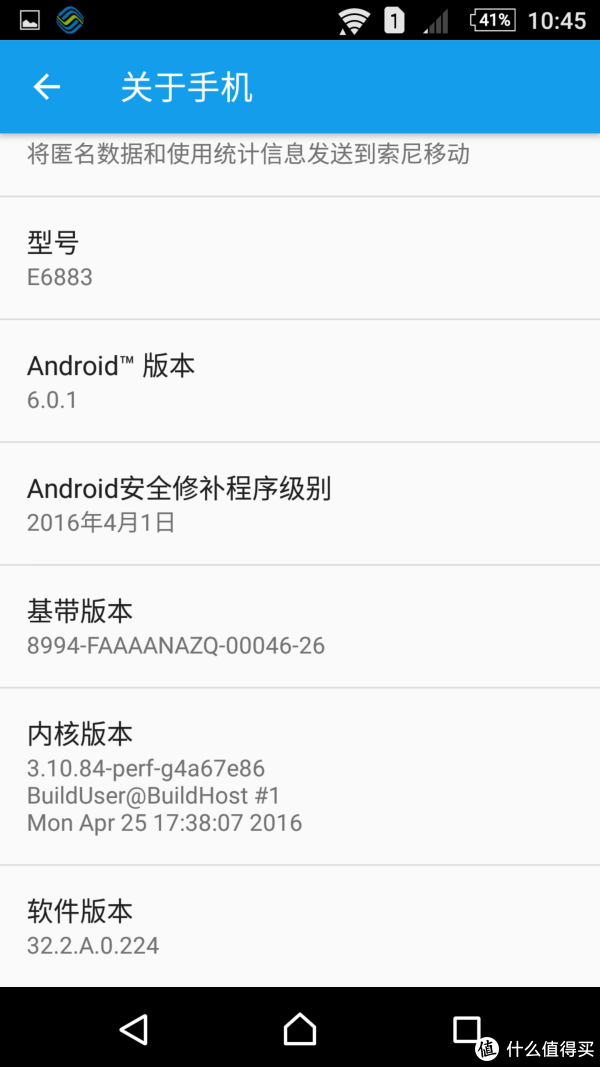
Task: Go back from 关于手机 screen
Action: [47, 86]
